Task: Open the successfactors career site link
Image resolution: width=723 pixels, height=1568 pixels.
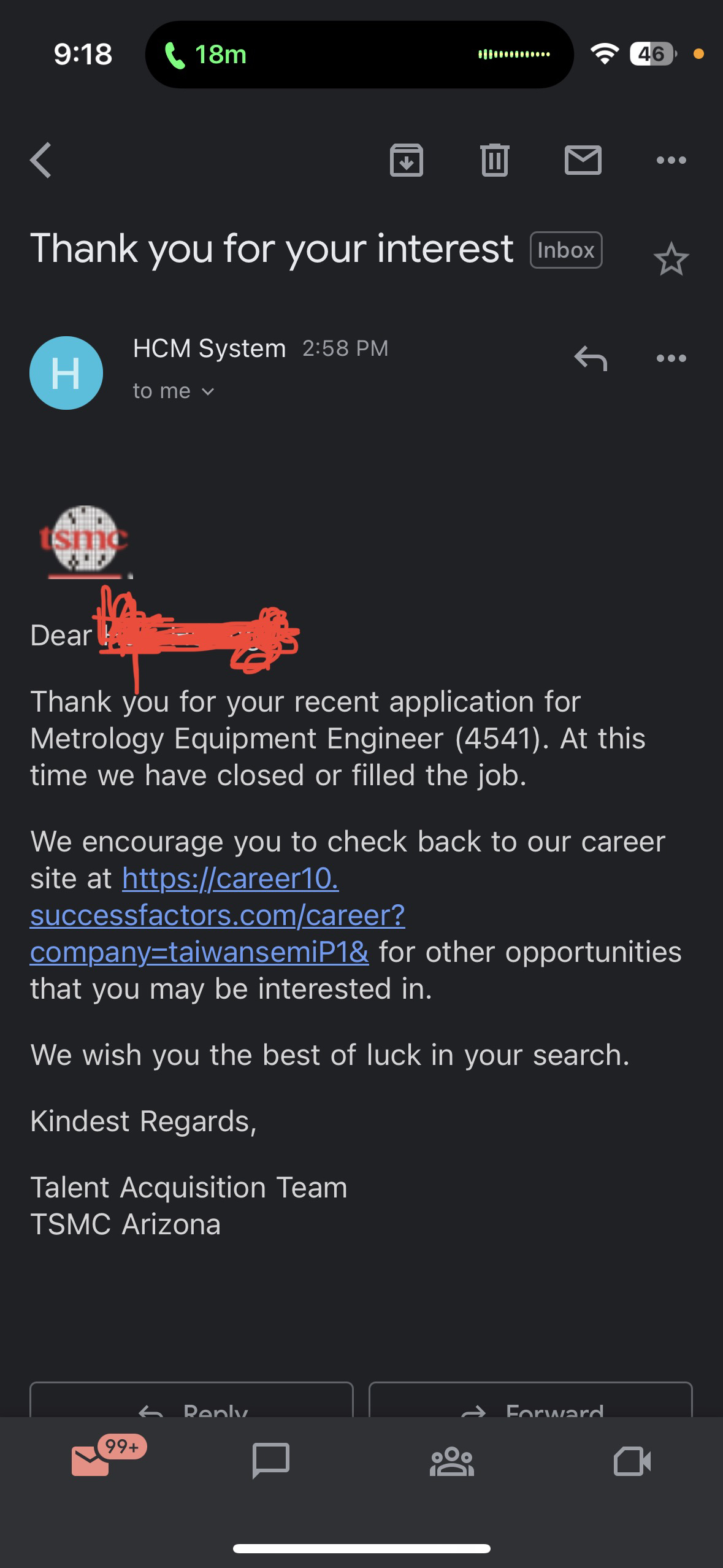Action: click(x=218, y=915)
